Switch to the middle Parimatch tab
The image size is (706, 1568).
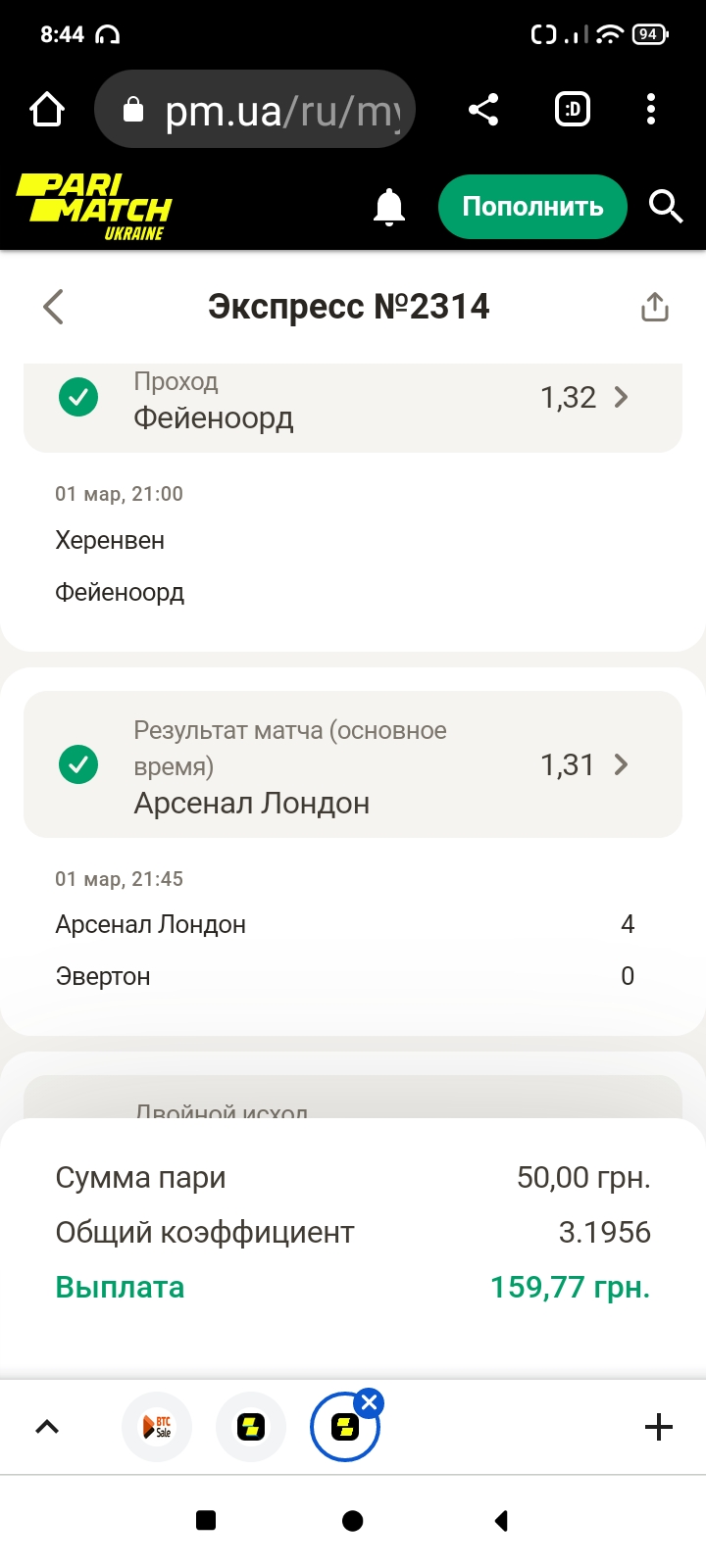[251, 1427]
